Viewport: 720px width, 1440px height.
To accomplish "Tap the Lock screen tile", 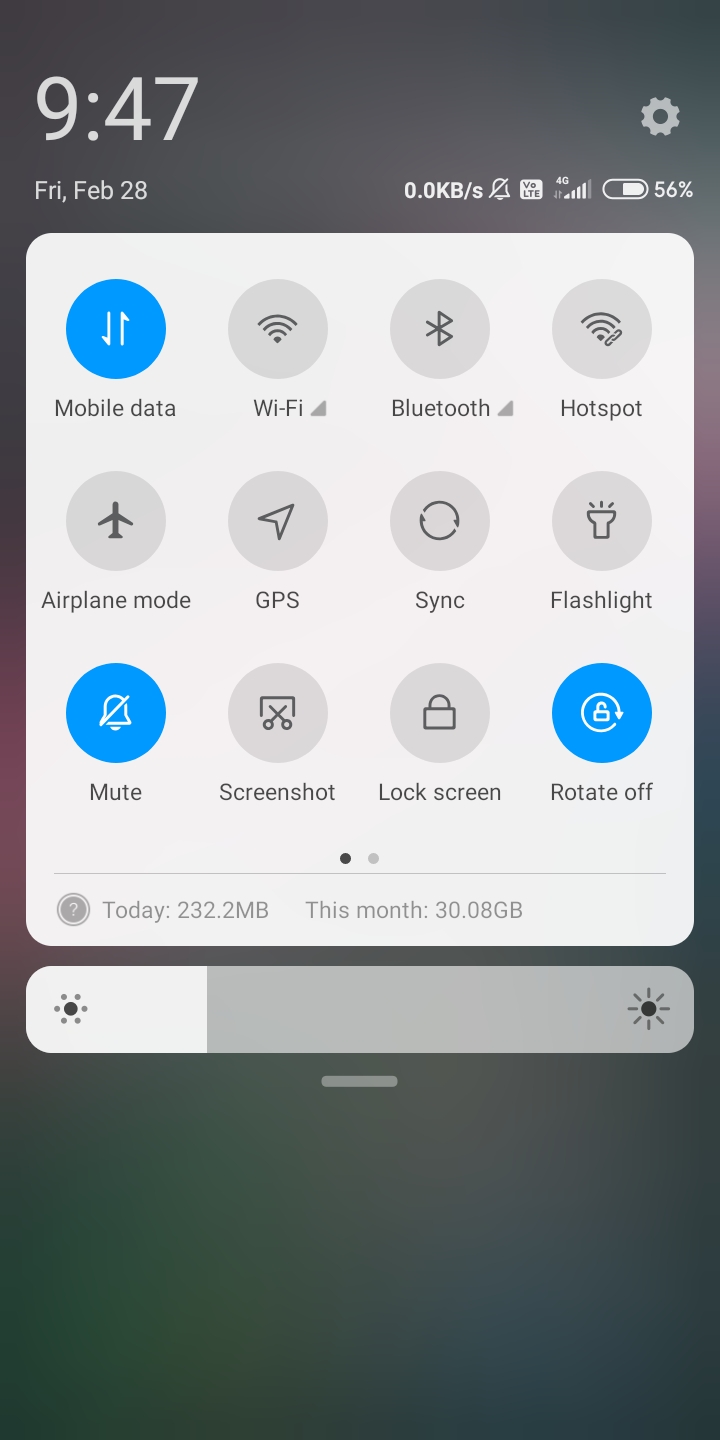I will (440, 713).
